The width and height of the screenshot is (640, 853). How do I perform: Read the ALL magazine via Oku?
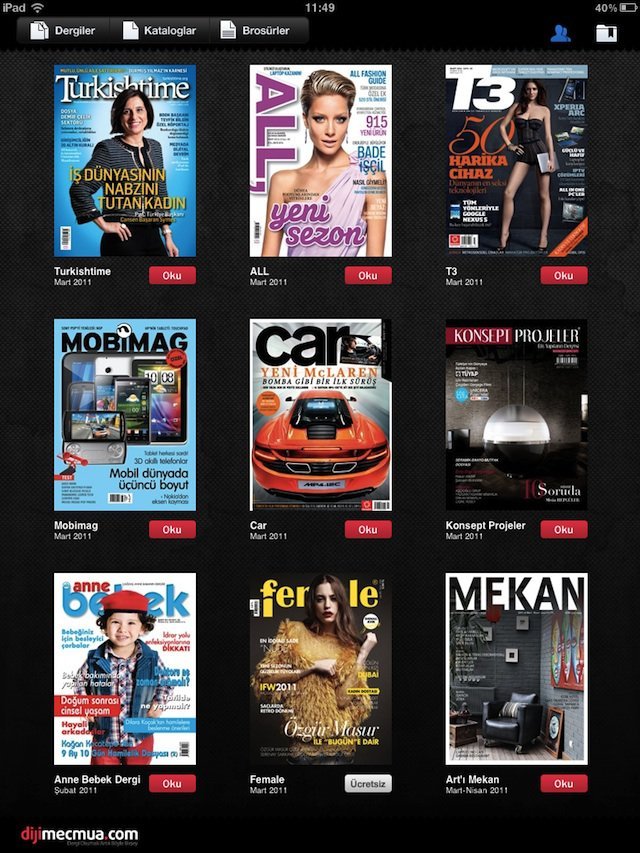pos(368,276)
